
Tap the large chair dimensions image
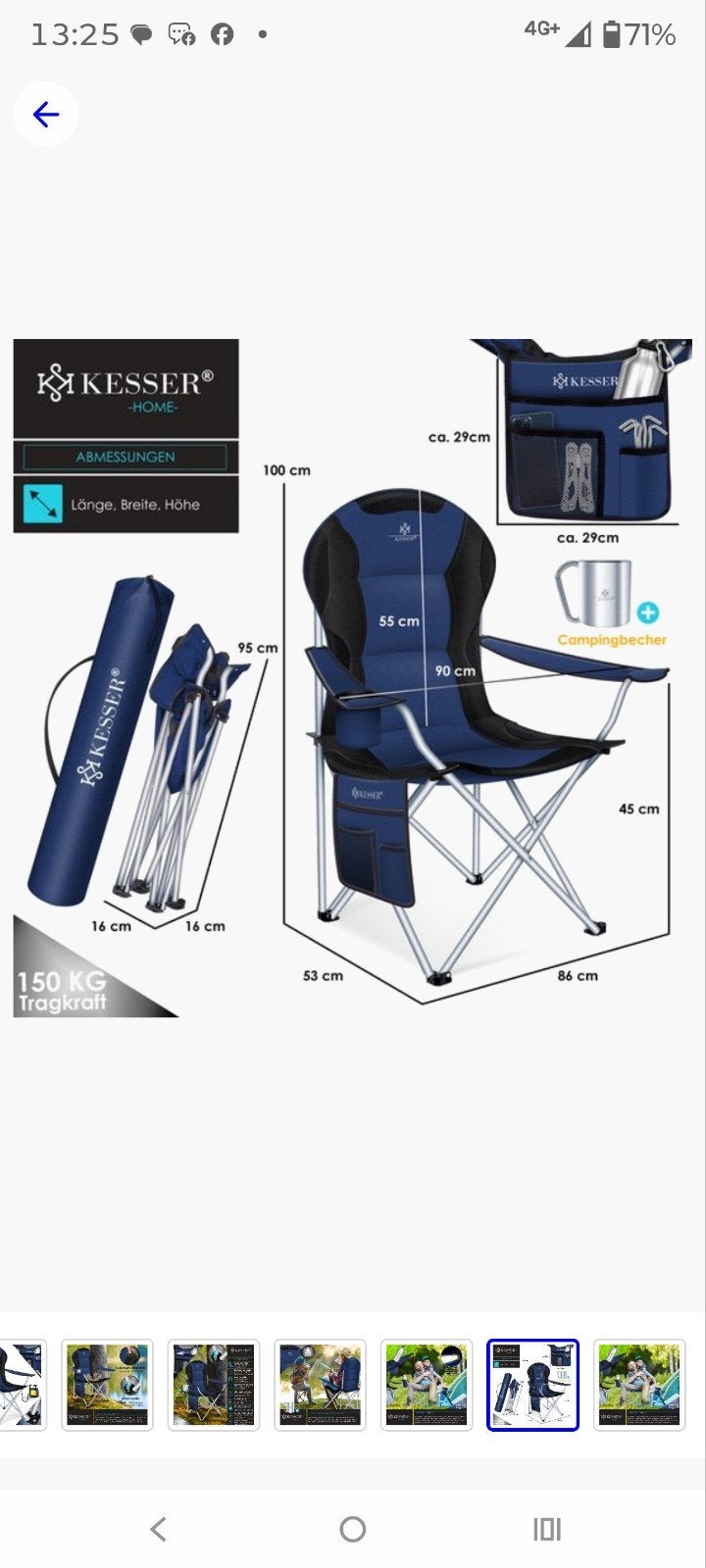(353, 678)
